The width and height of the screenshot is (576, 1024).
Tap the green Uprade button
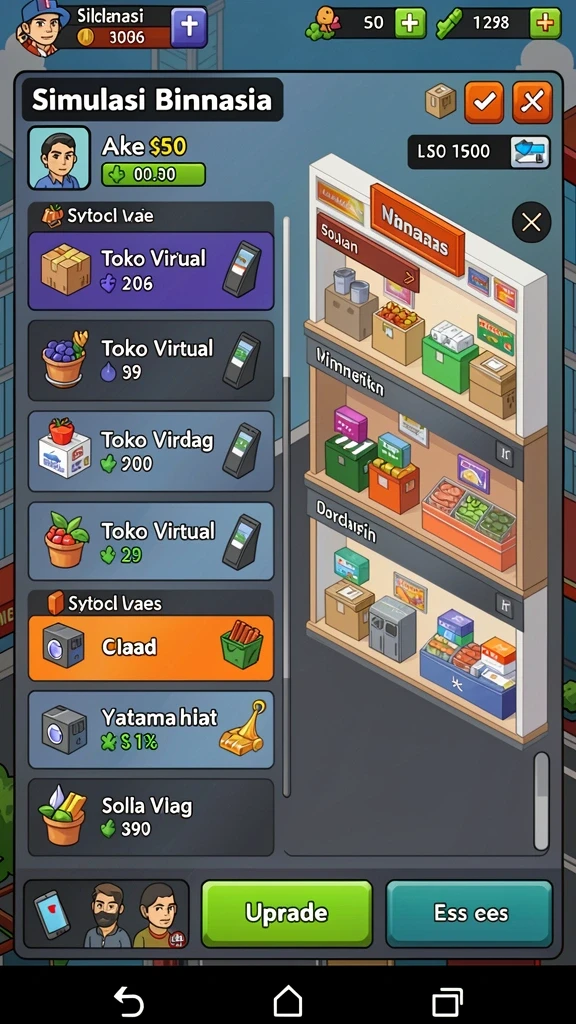click(x=287, y=913)
